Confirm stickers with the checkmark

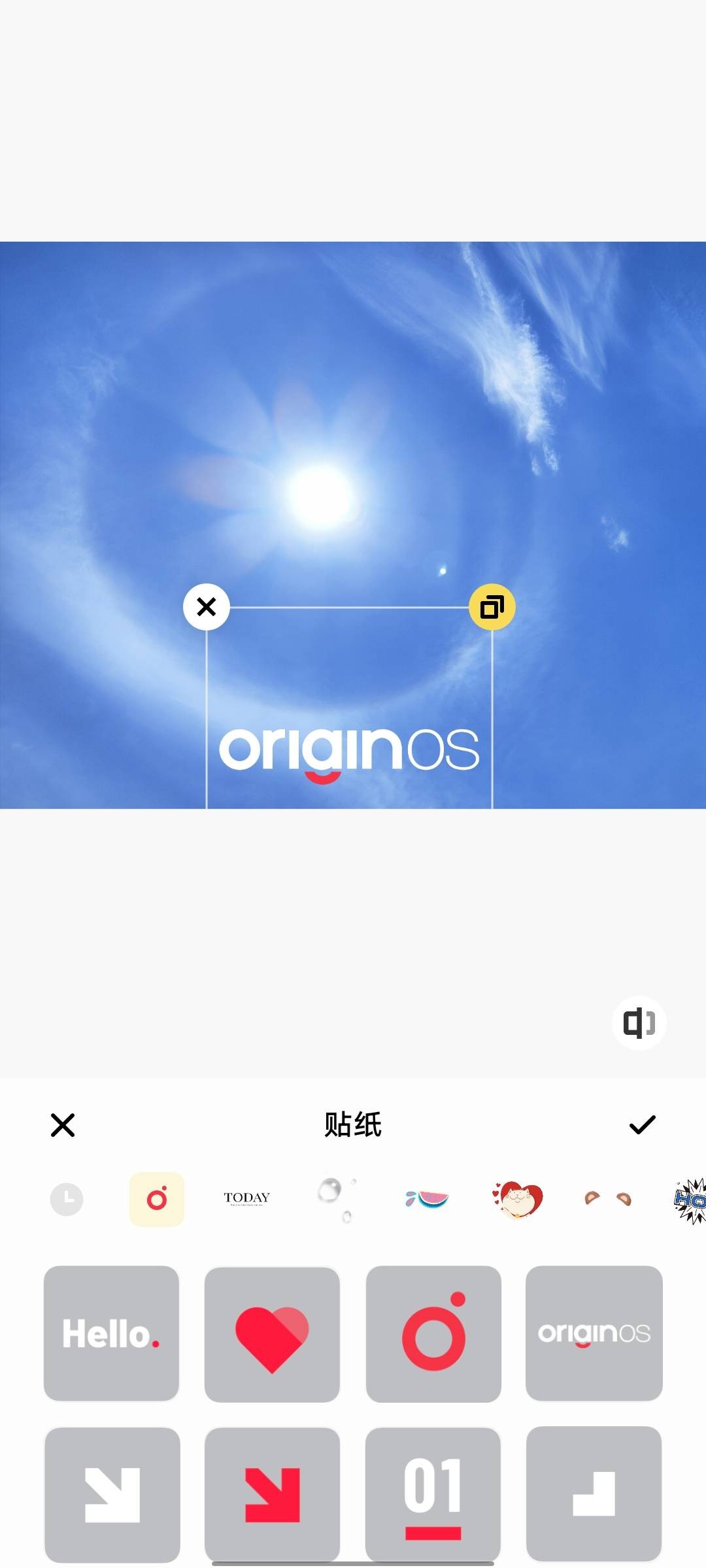pyautogui.click(x=642, y=1125)
